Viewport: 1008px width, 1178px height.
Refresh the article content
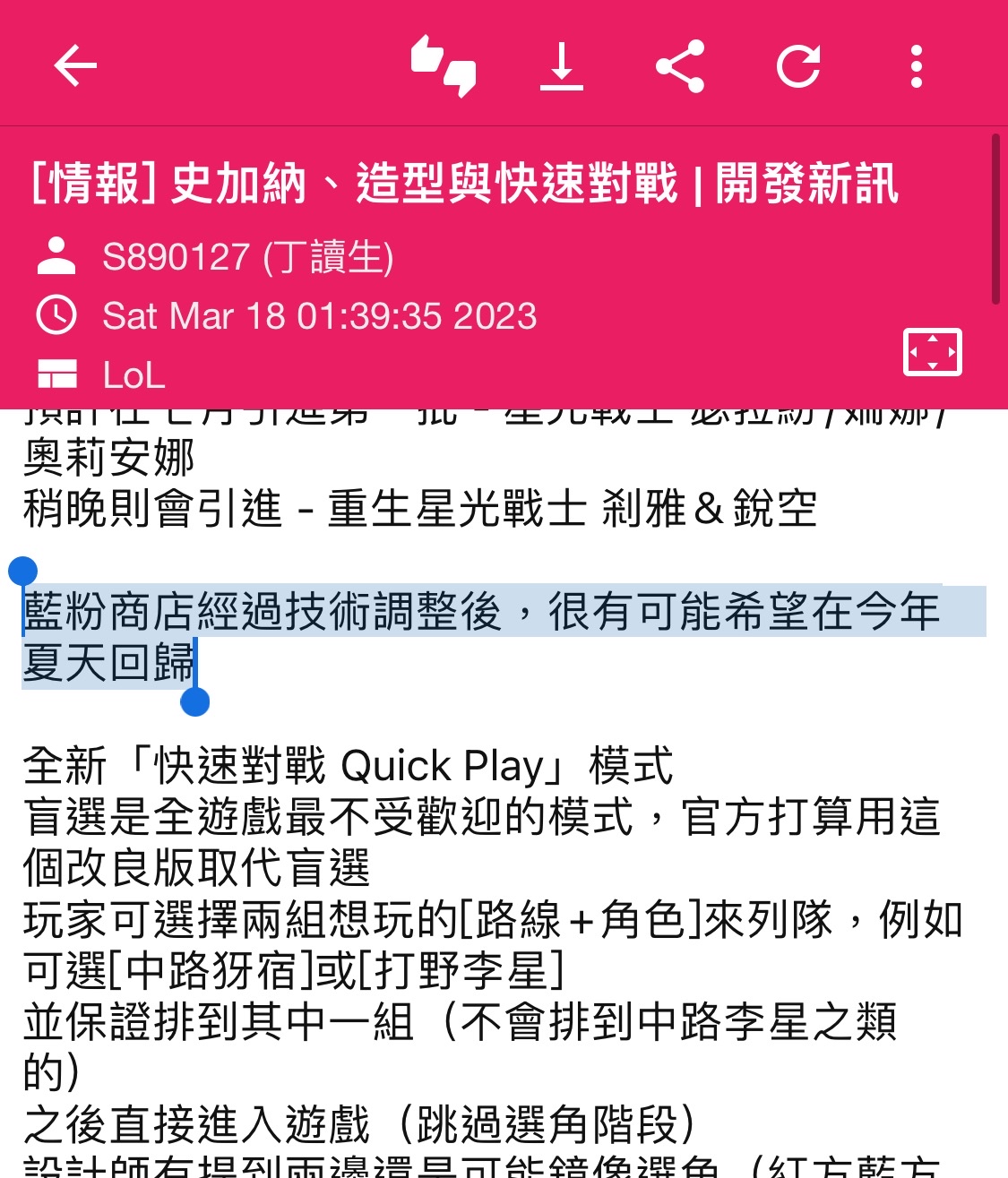coord(798,66)
